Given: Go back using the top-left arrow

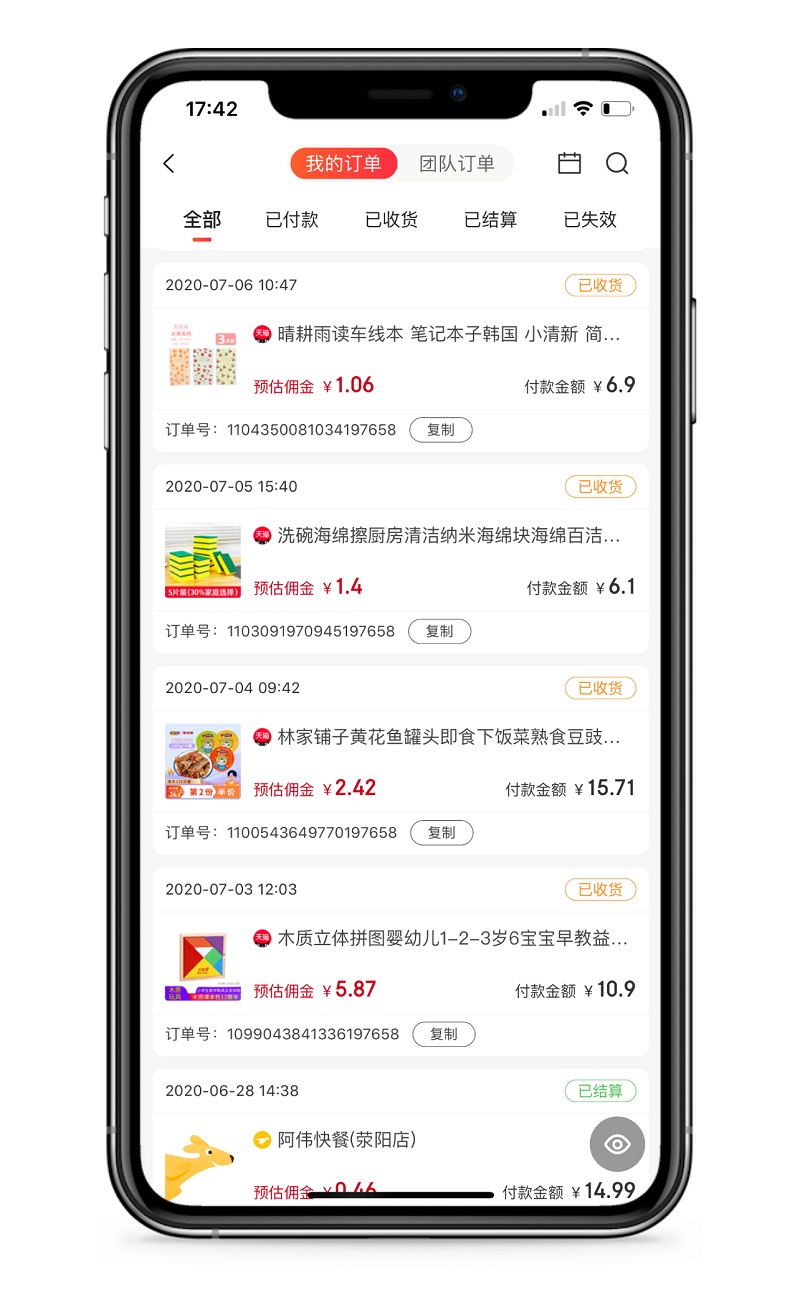Looking at the screenshot, I should pyautogui.click(x=169, y=164).
